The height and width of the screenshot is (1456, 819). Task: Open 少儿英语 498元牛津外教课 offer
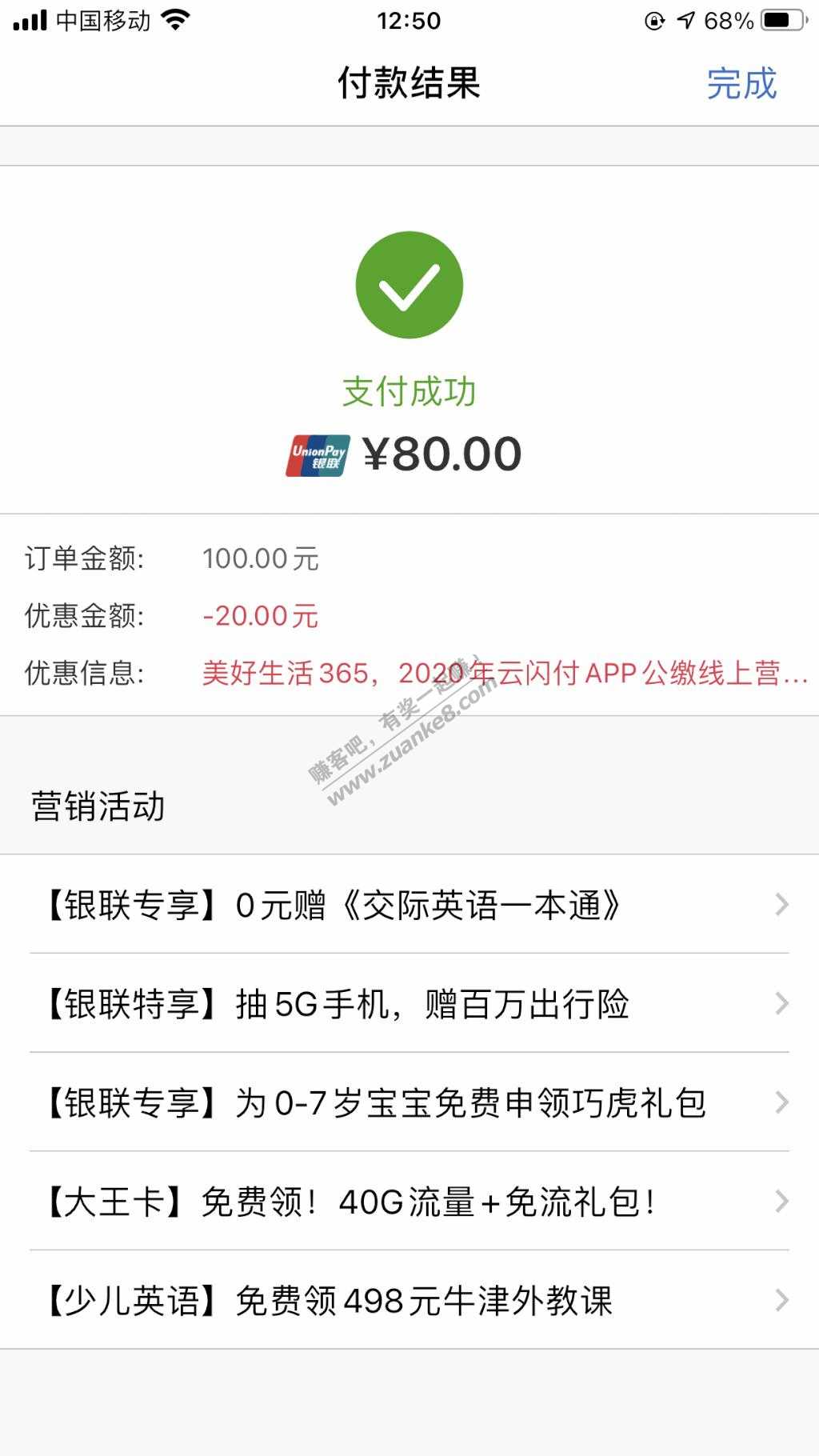[x=409, y=1301]
